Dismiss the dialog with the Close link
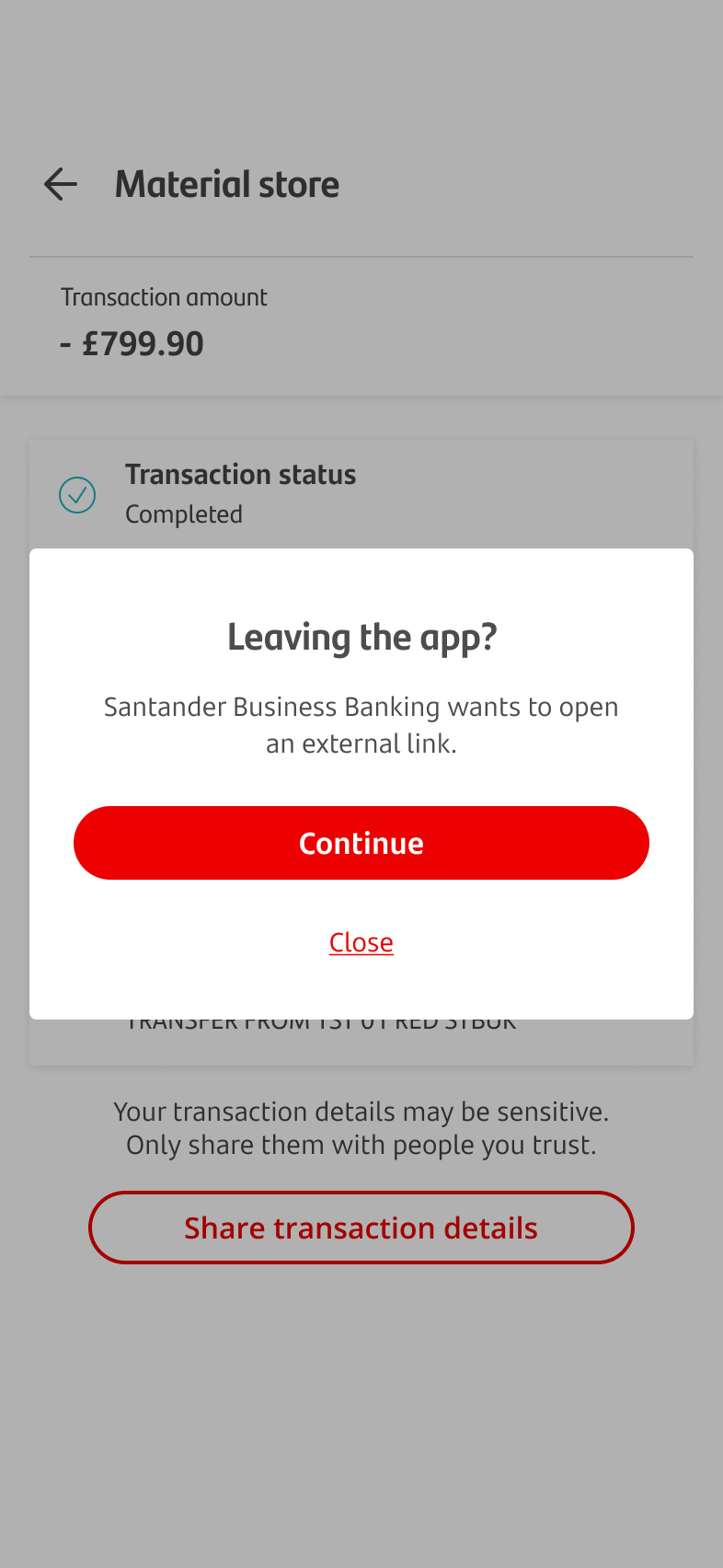The height and width of the screenshot is (1568, 723). pyautogui.click(x=361, y=942)
